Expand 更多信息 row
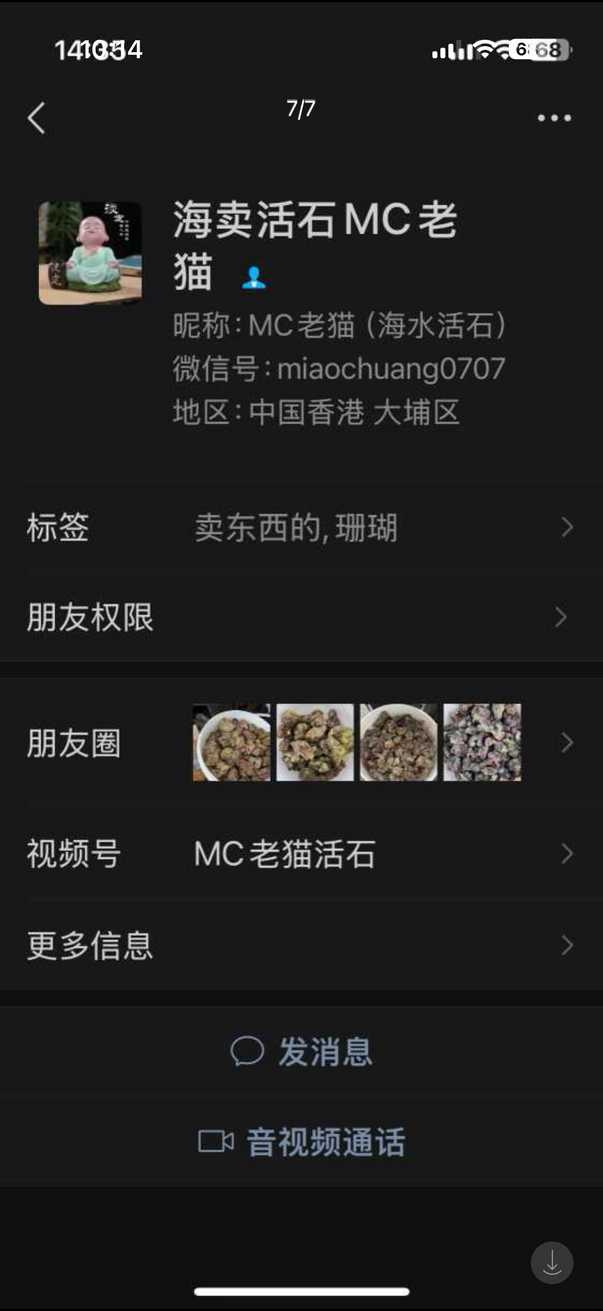 click(x=300, y=945)
